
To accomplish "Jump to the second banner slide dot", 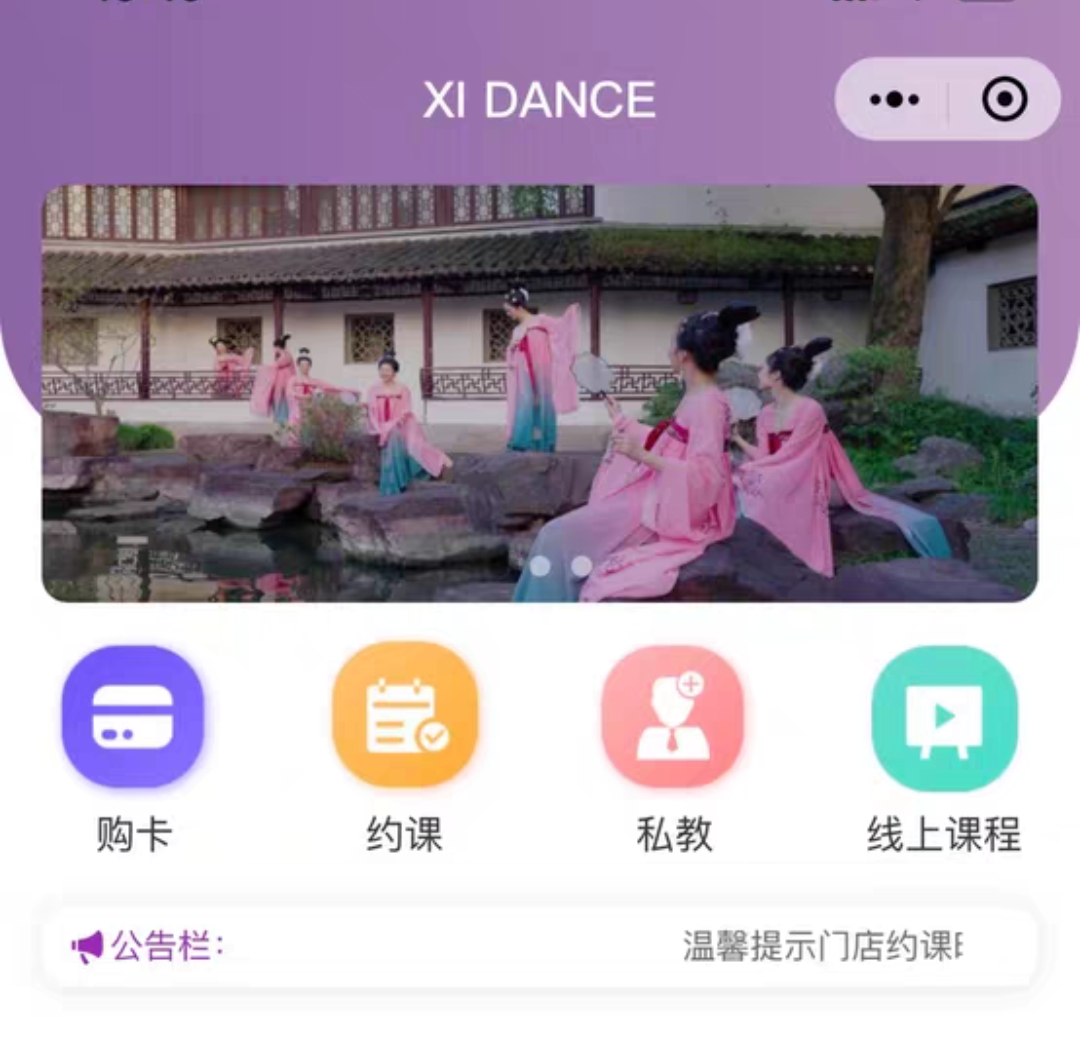I will (581, 566).
